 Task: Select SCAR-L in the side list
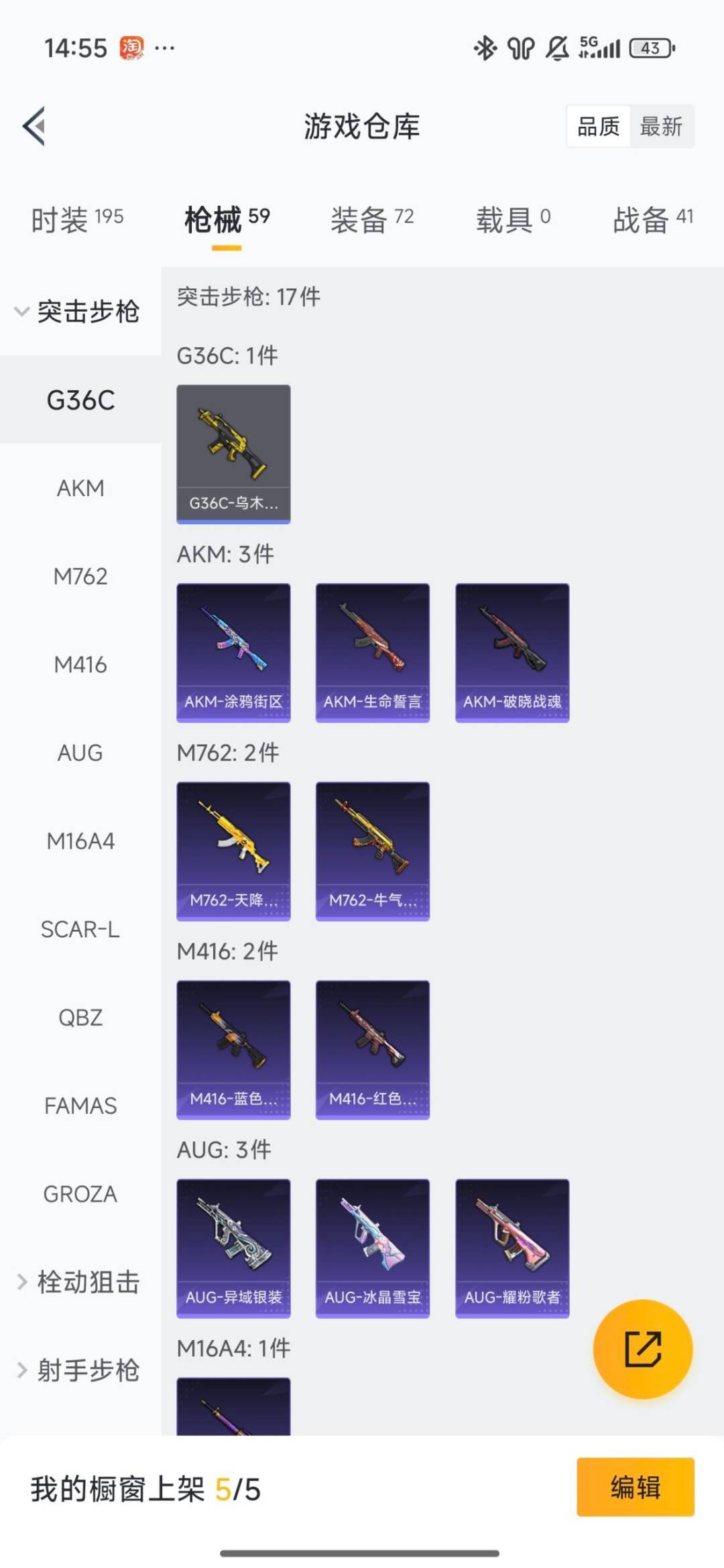(80, 929)
